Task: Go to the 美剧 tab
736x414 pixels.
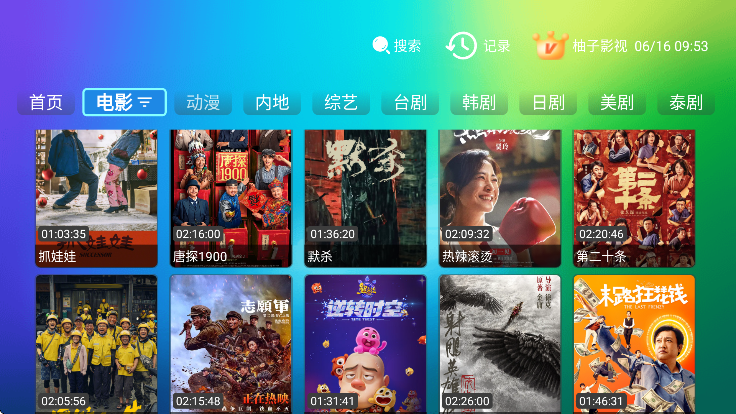Action: pyautogui.click(x=617, y=102)
